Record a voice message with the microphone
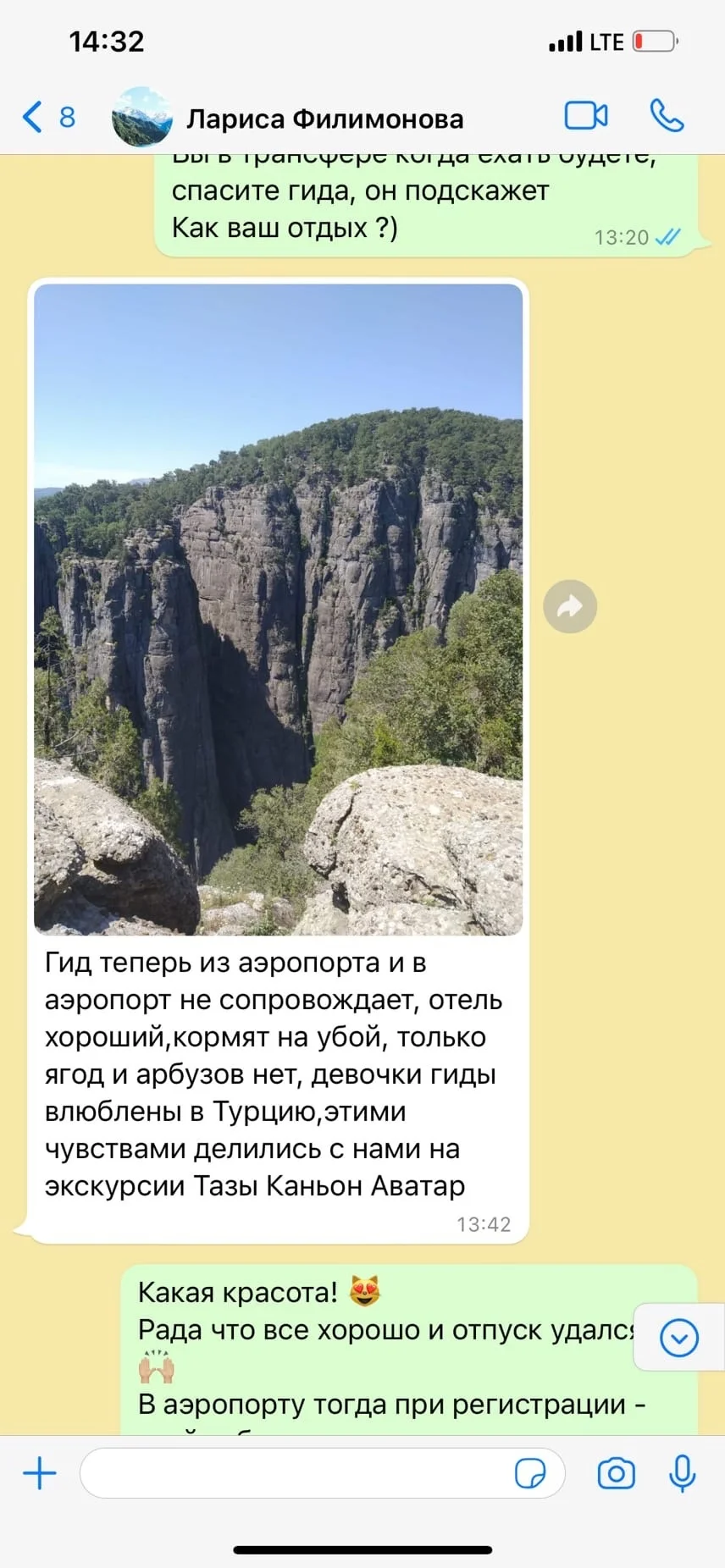Viewport: 725px width, 1568px height. pos(682,1474)
